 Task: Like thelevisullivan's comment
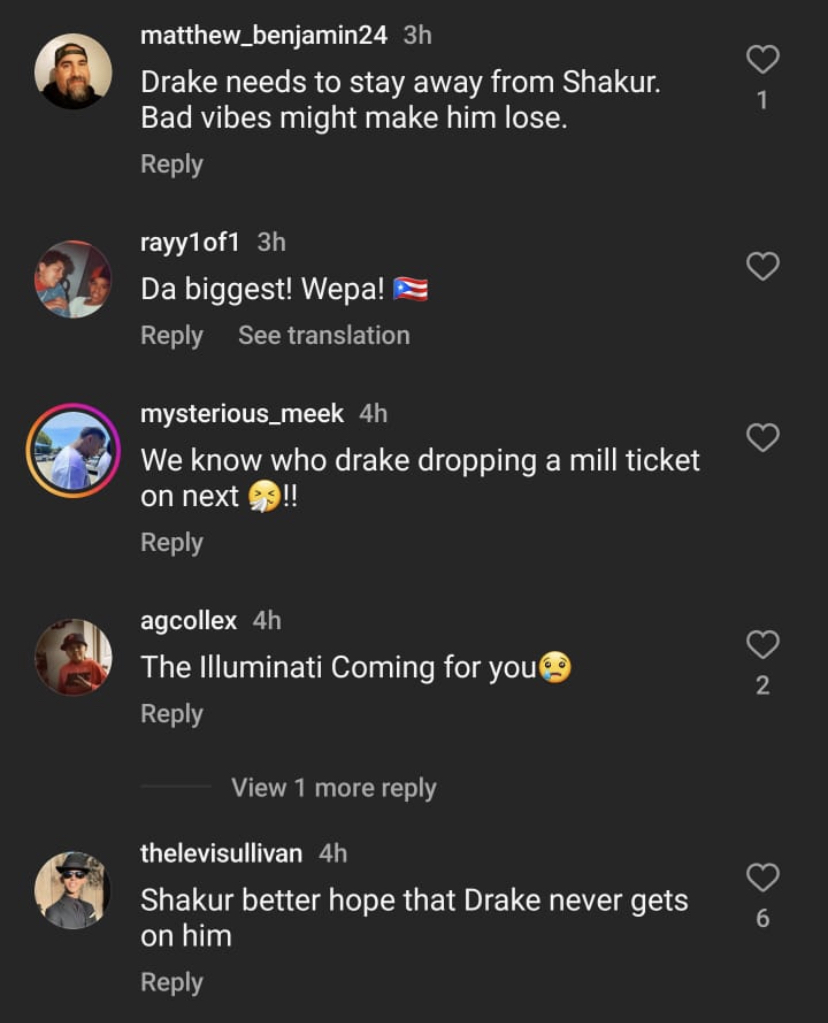[x=762, y=878]
